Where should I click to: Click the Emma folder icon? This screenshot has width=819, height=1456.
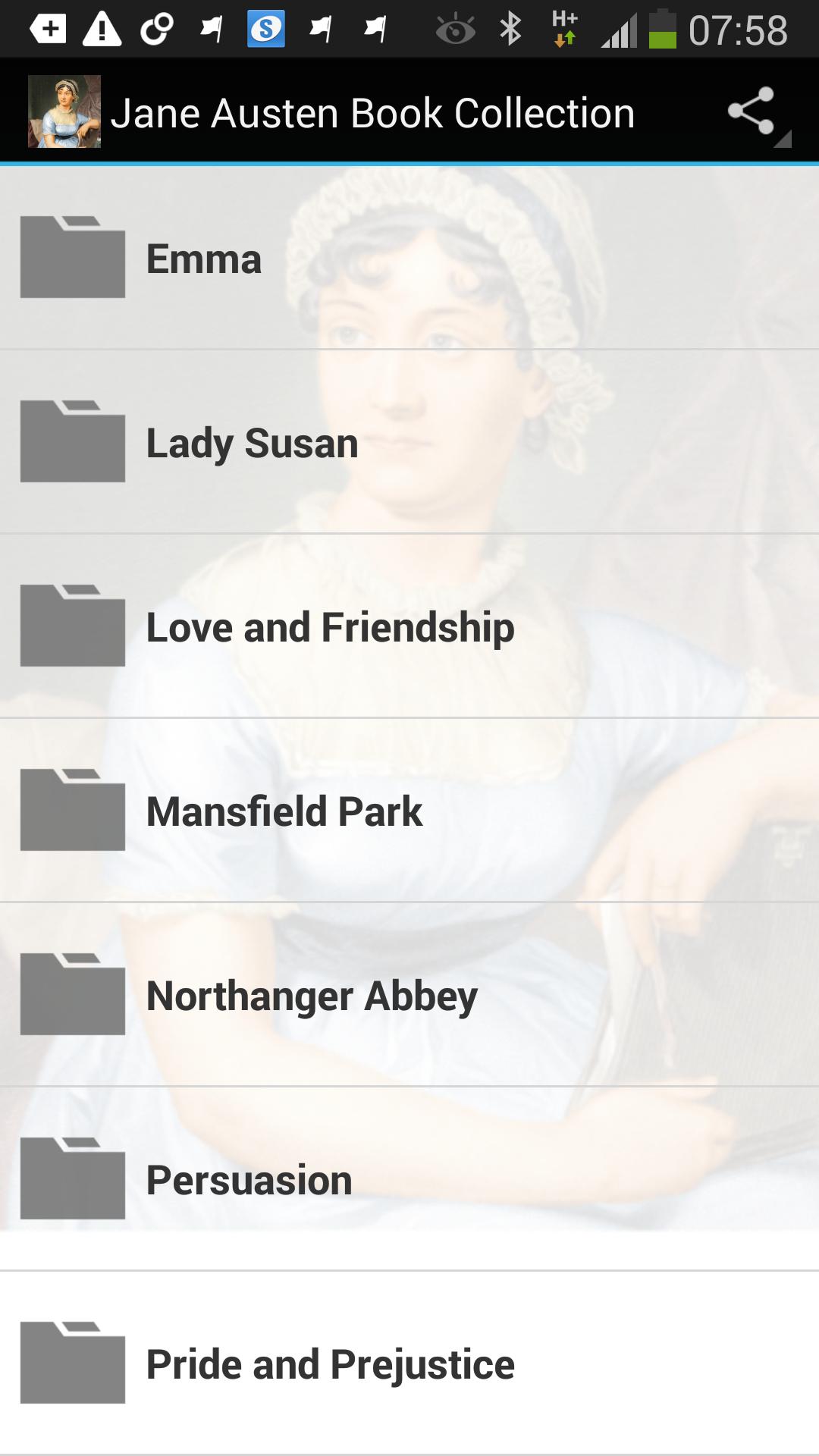(73, 258)
